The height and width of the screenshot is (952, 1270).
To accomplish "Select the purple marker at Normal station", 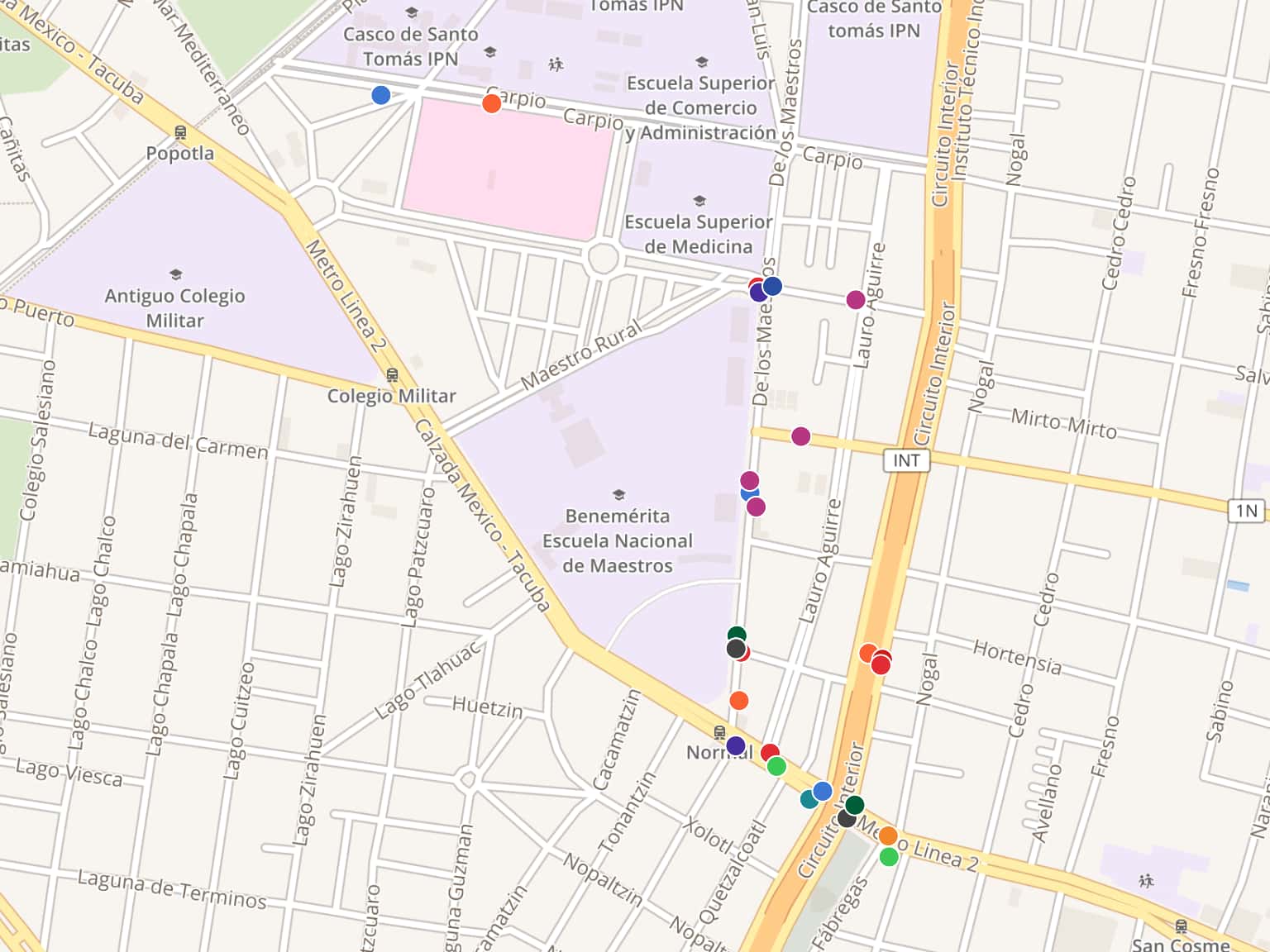I will [x=735, y=746].
